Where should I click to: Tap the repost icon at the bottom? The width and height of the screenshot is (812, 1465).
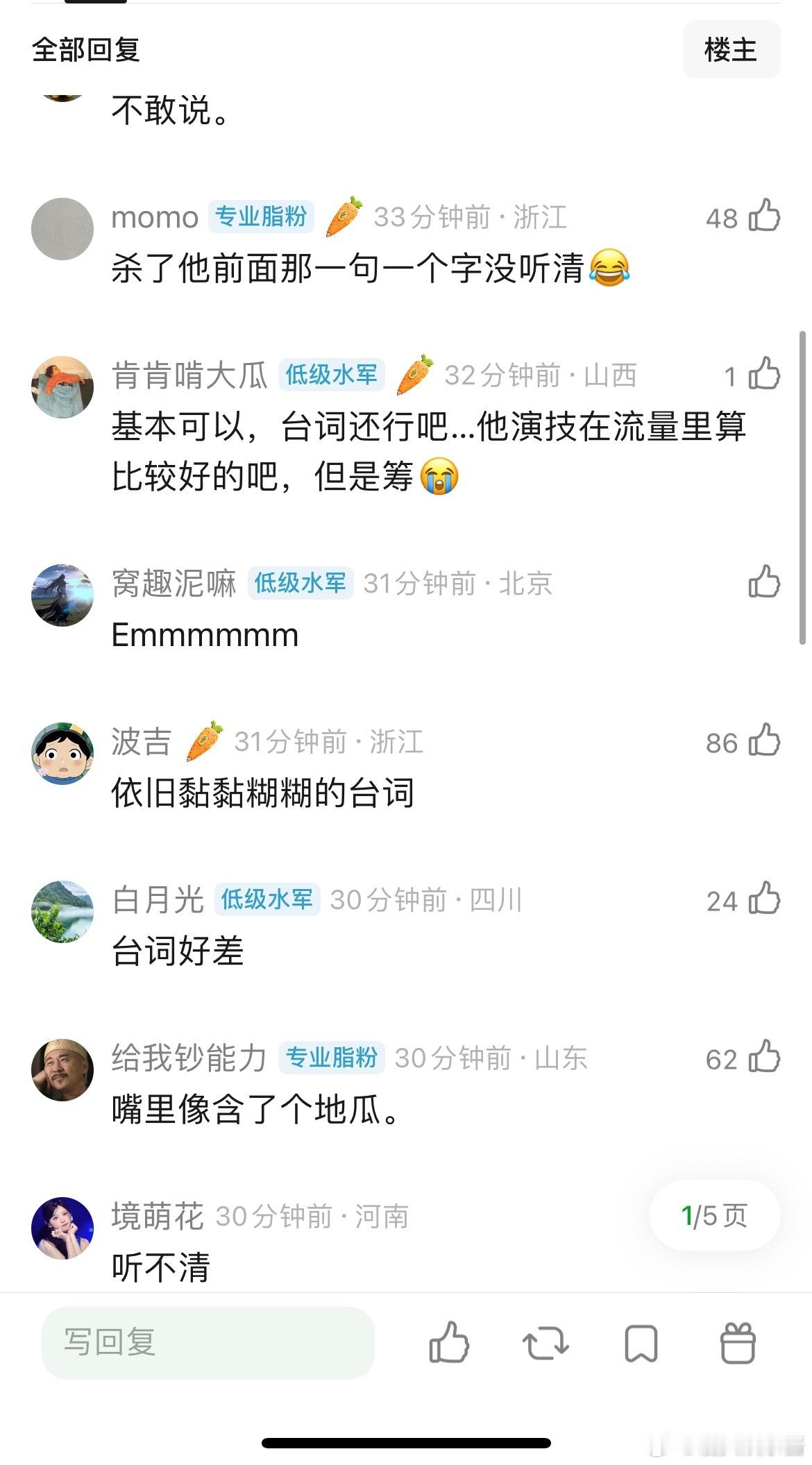[x=545, y=1346]
